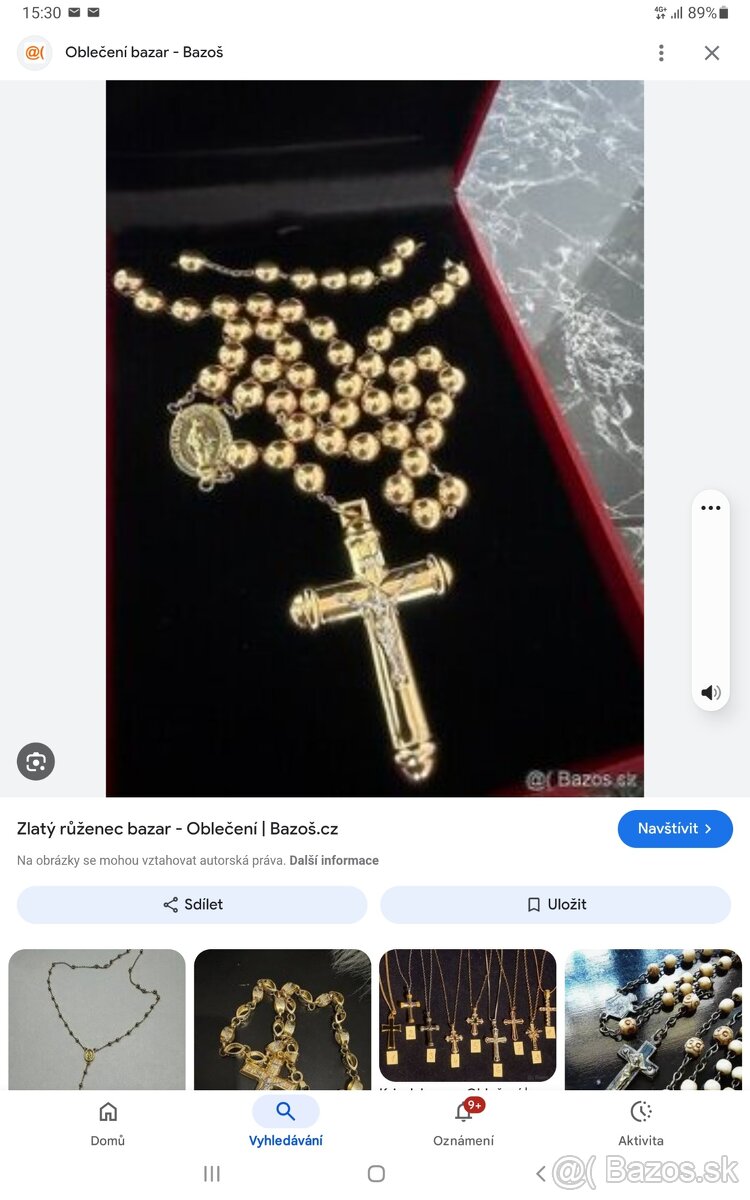The image size is (750, 1200).
Task: Switch to the Domů tab
Action: pyautogui.click(x=108, y=1123)
